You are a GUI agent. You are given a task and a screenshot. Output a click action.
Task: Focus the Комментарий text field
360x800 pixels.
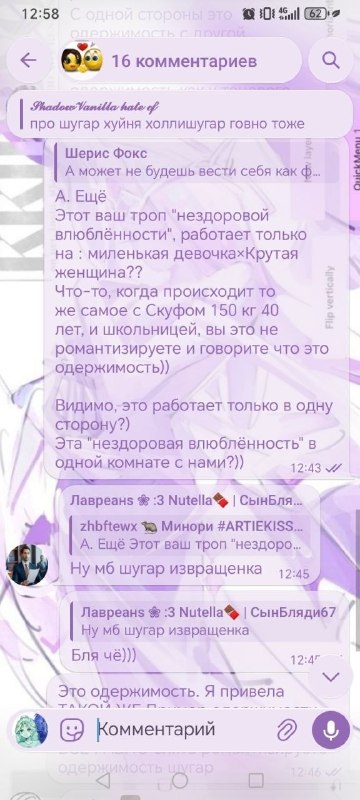tap(181, 730)
